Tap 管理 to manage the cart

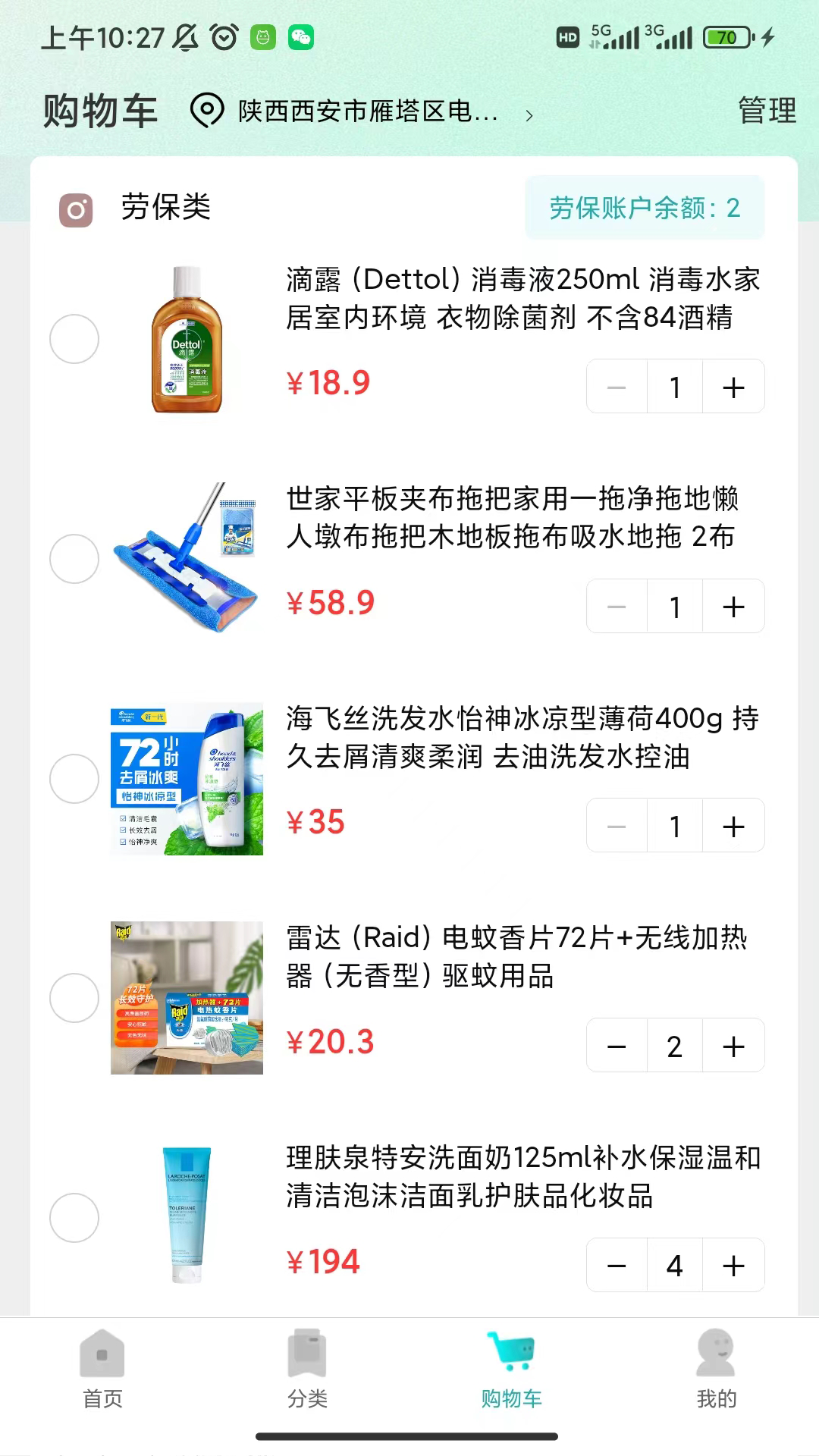coord(767,111)
